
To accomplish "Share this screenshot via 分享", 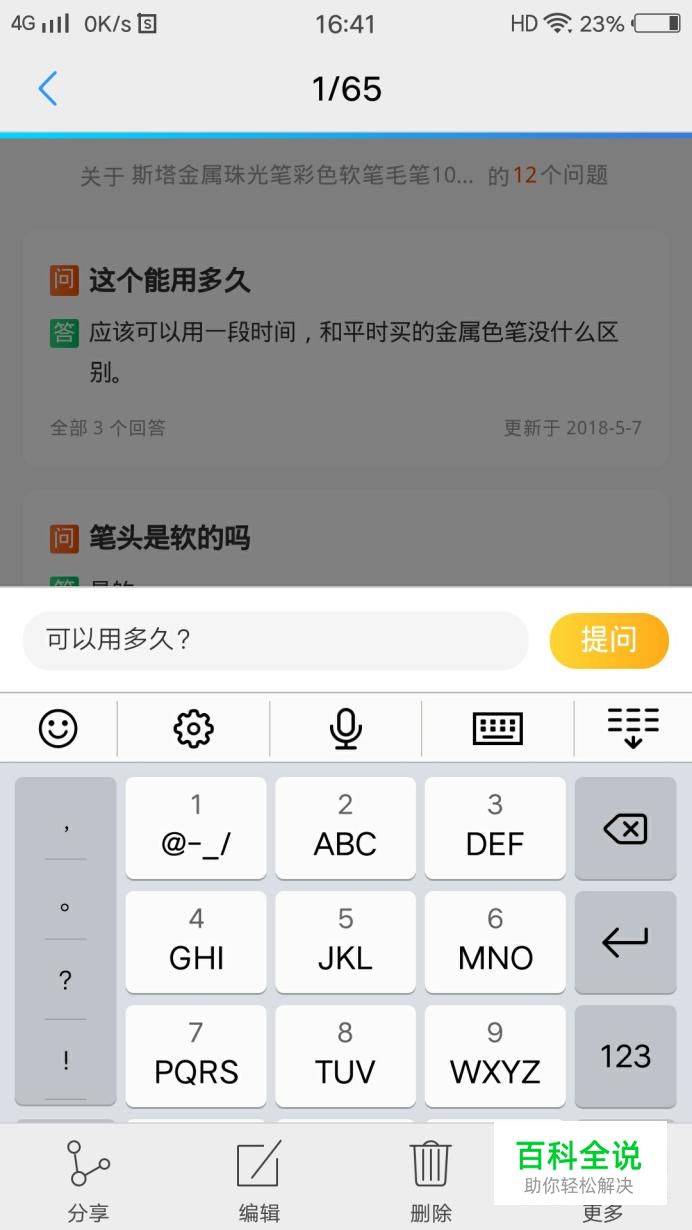I will tap(88, 1180).
